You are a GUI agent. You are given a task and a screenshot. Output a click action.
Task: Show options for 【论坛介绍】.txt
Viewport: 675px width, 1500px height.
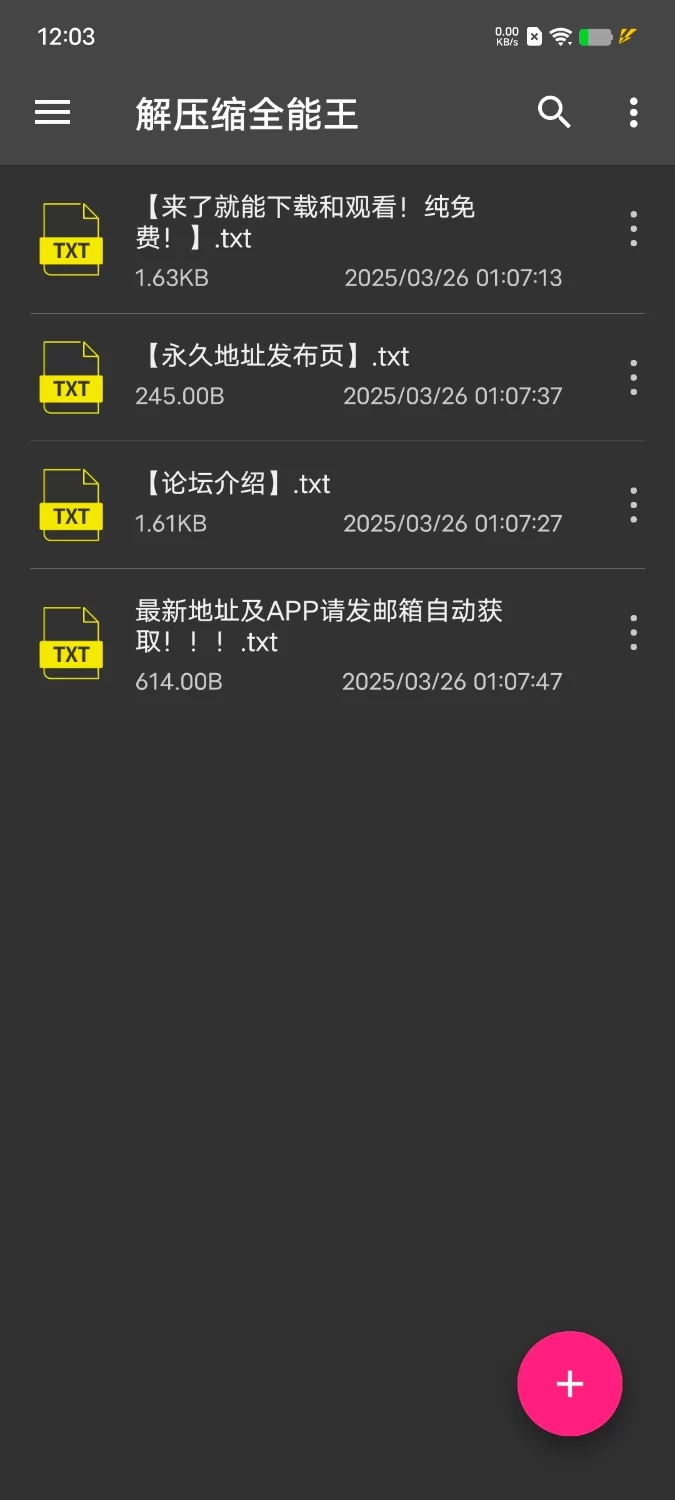633,505
